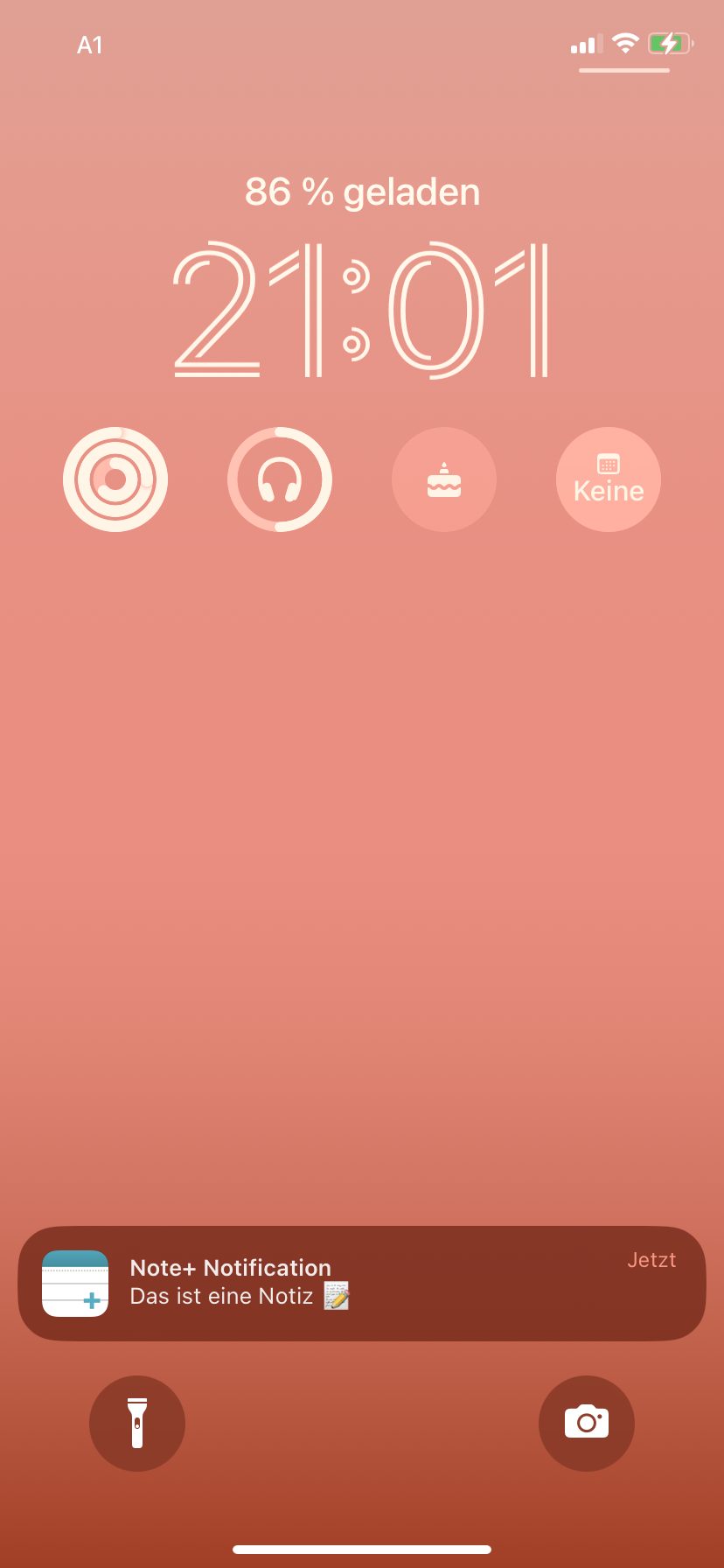Turn on the flashlight
This screenshot has width=724, height=1568.
pyautogui.click(x=137, y=1423)
